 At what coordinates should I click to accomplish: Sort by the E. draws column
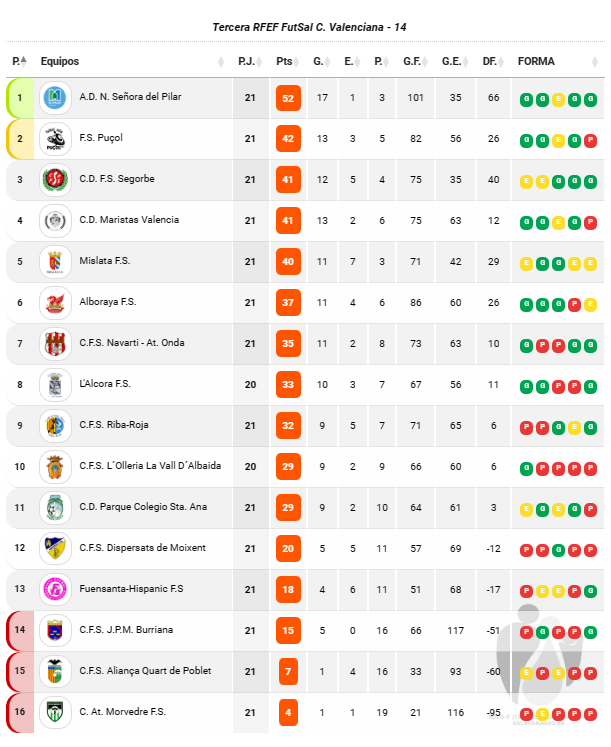click(x=352, y=61)
